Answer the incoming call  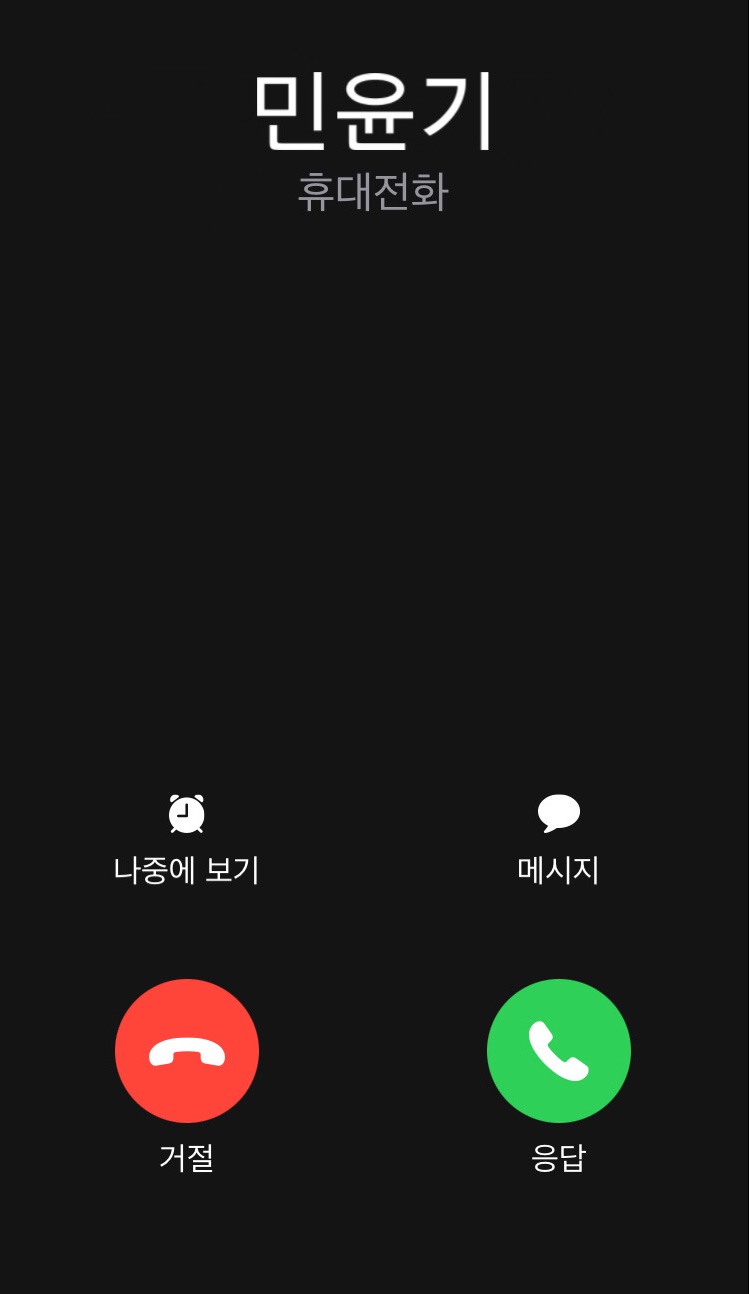pos(558,1050)
